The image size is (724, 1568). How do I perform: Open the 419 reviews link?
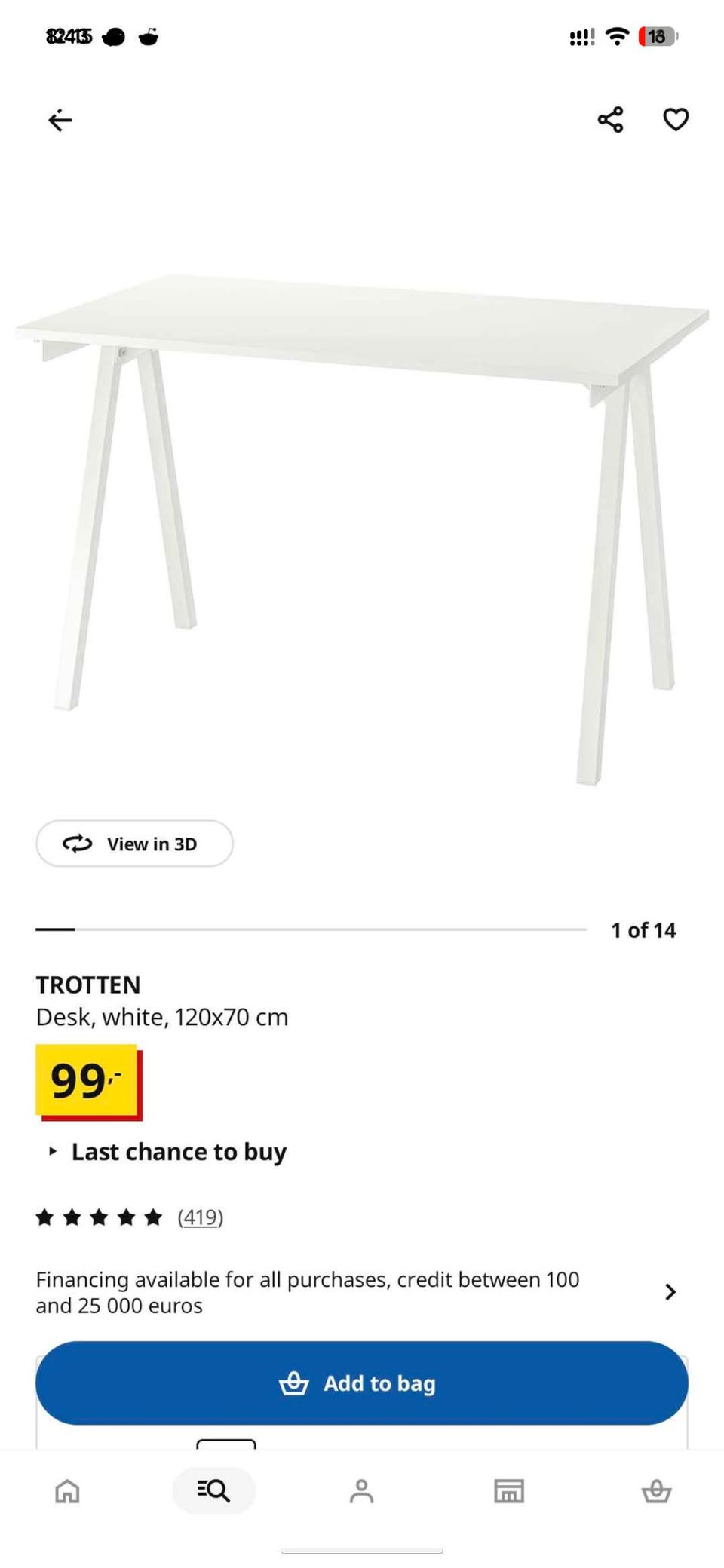(x=200, y=1217)
